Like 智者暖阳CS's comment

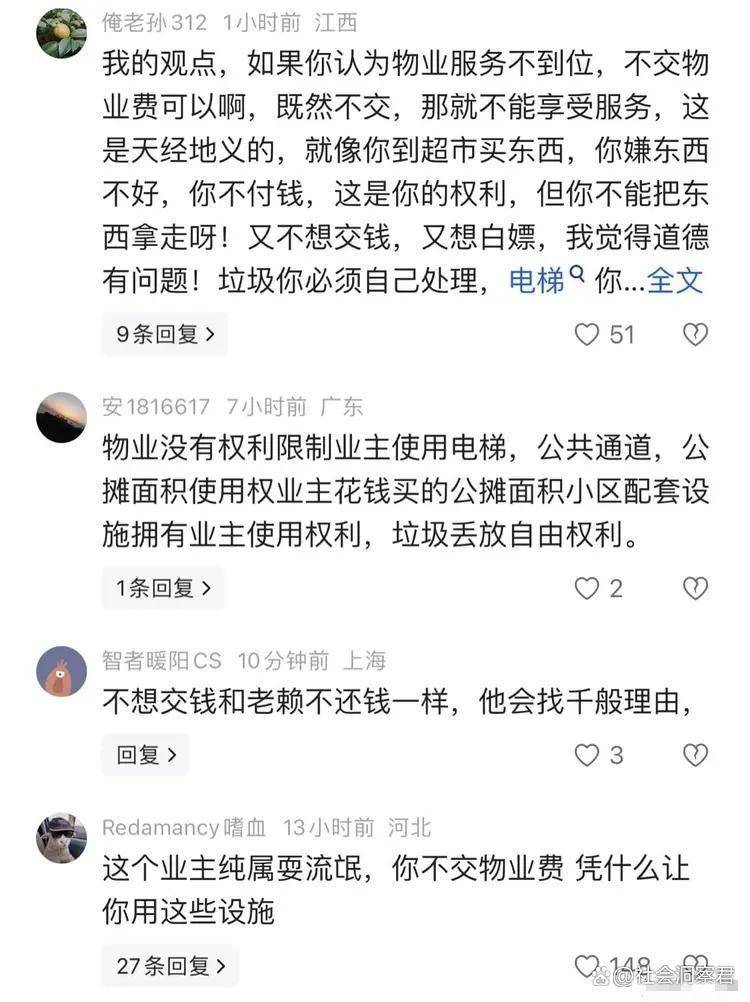tap(588, 755)
